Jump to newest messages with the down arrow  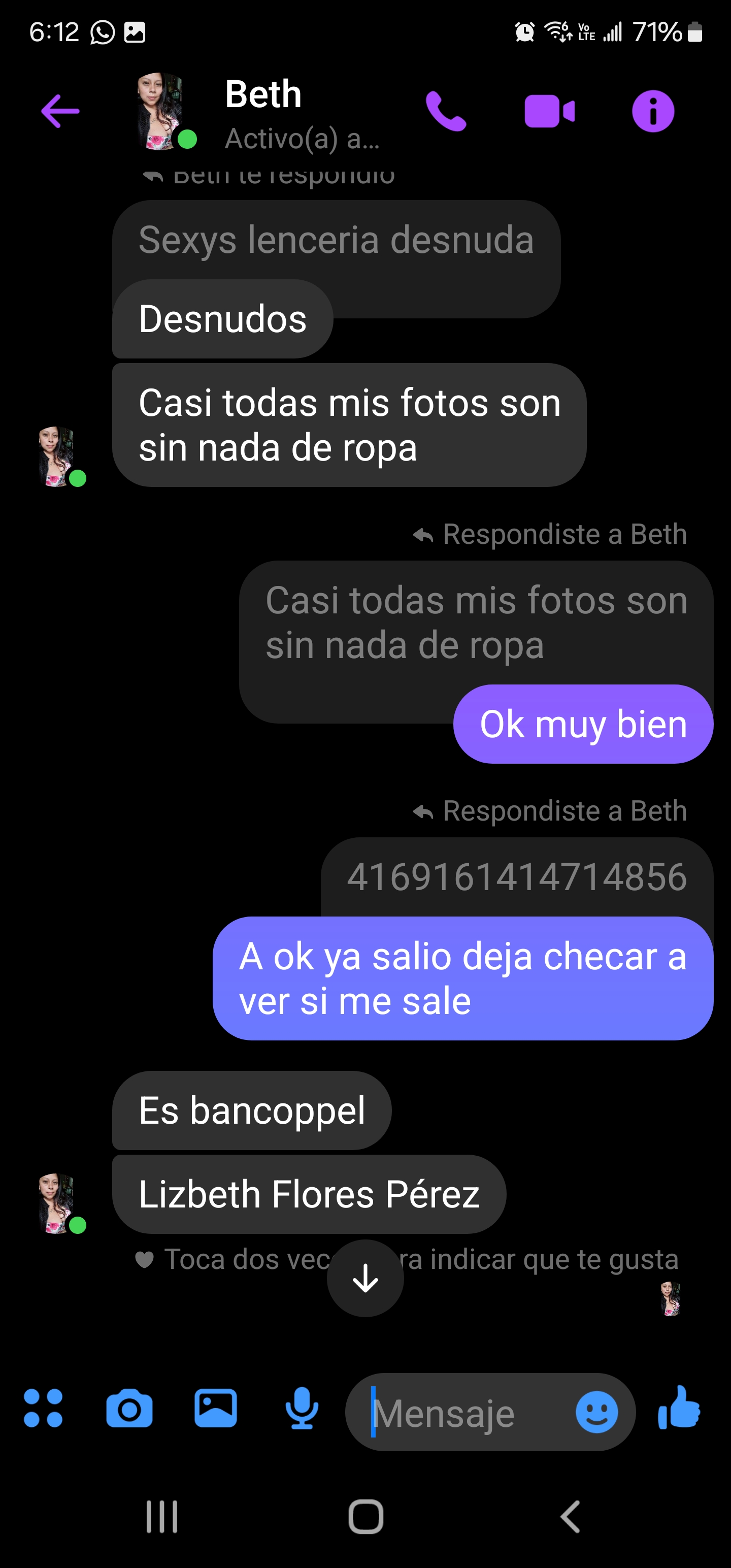(364, 1279)
